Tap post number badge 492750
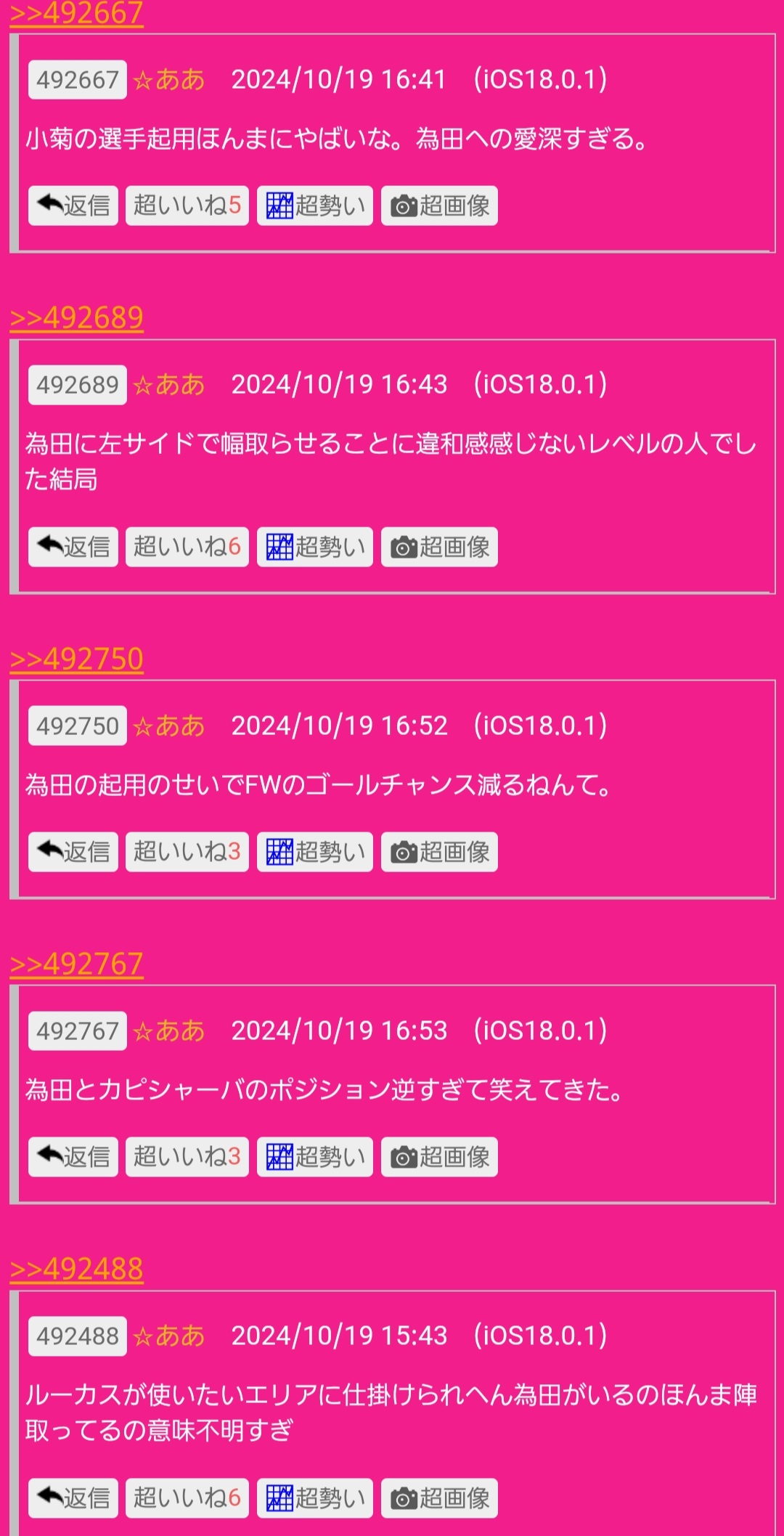 (78, 726)
